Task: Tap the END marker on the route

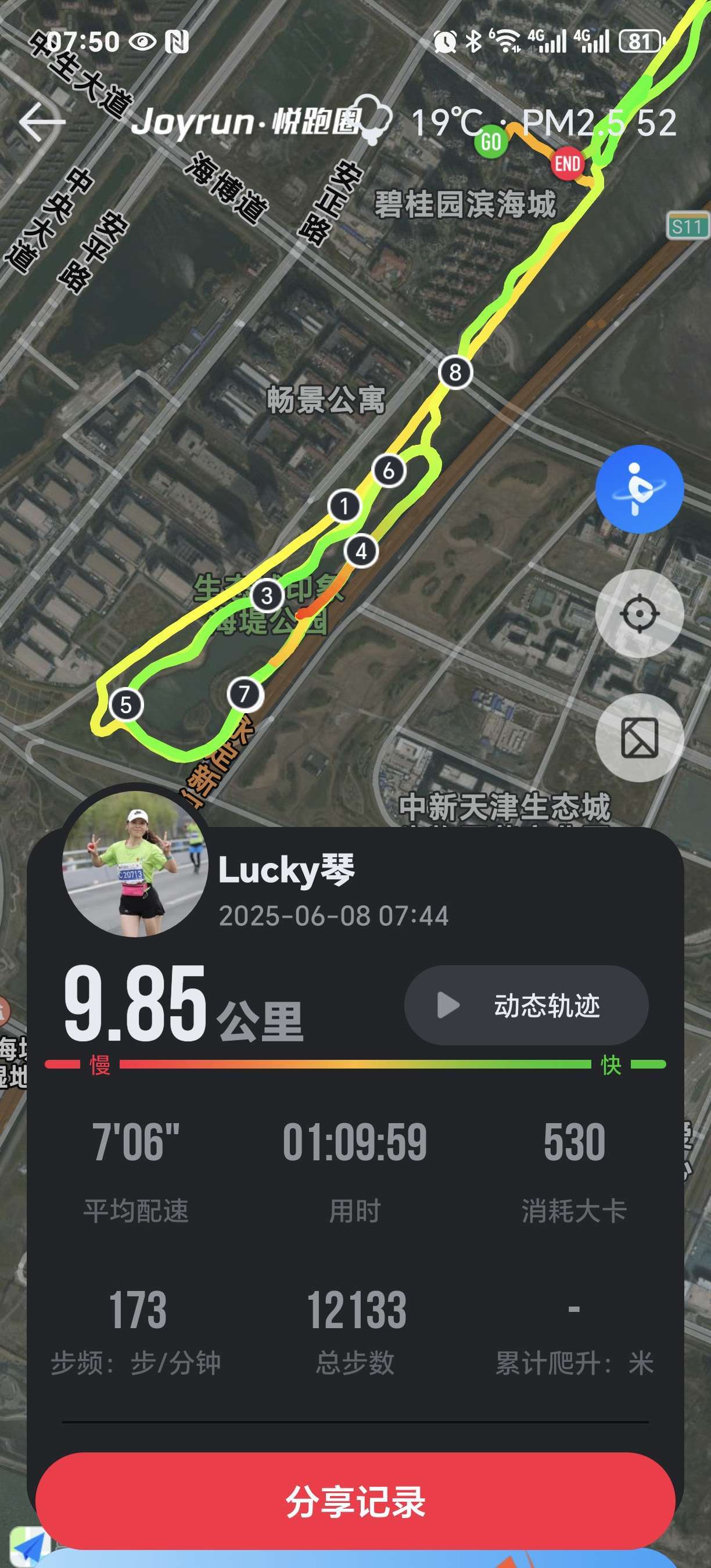Action: coord(567,163)
